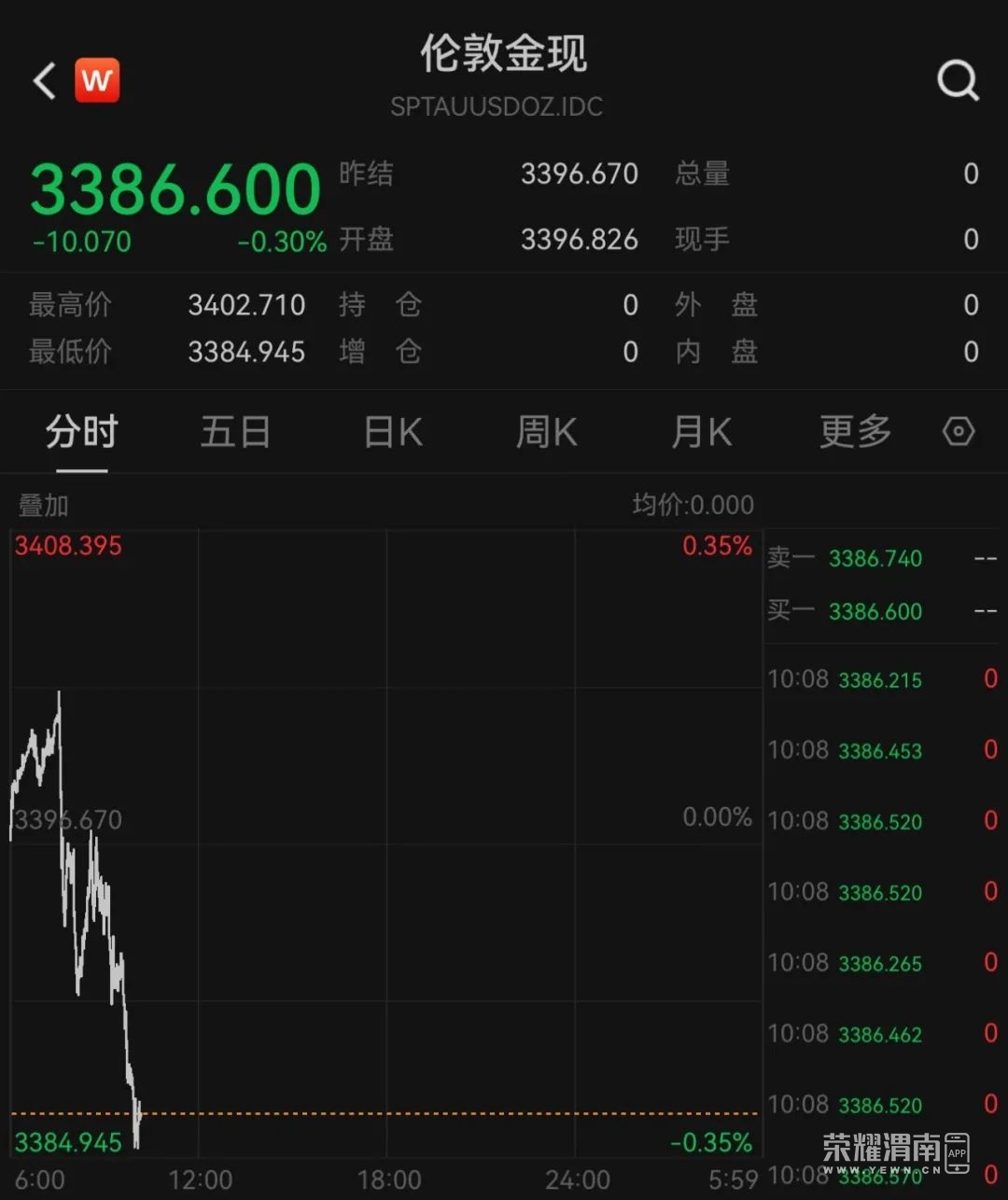Open the 更多 chart options
This screenshot has height=1200, width=1008.
pos(855,432)
